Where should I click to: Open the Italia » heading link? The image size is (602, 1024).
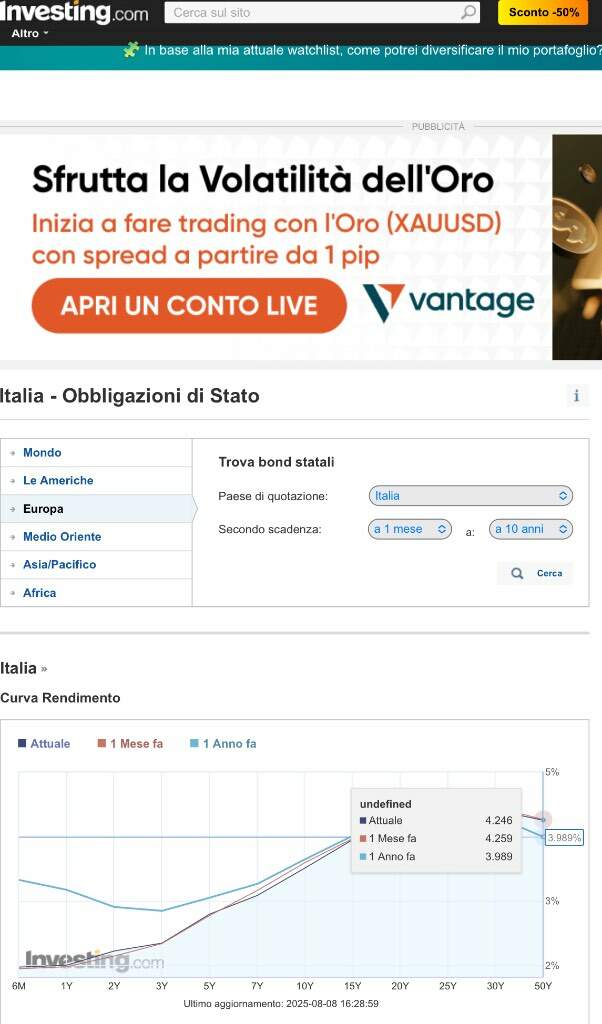[x=24, y=668]
